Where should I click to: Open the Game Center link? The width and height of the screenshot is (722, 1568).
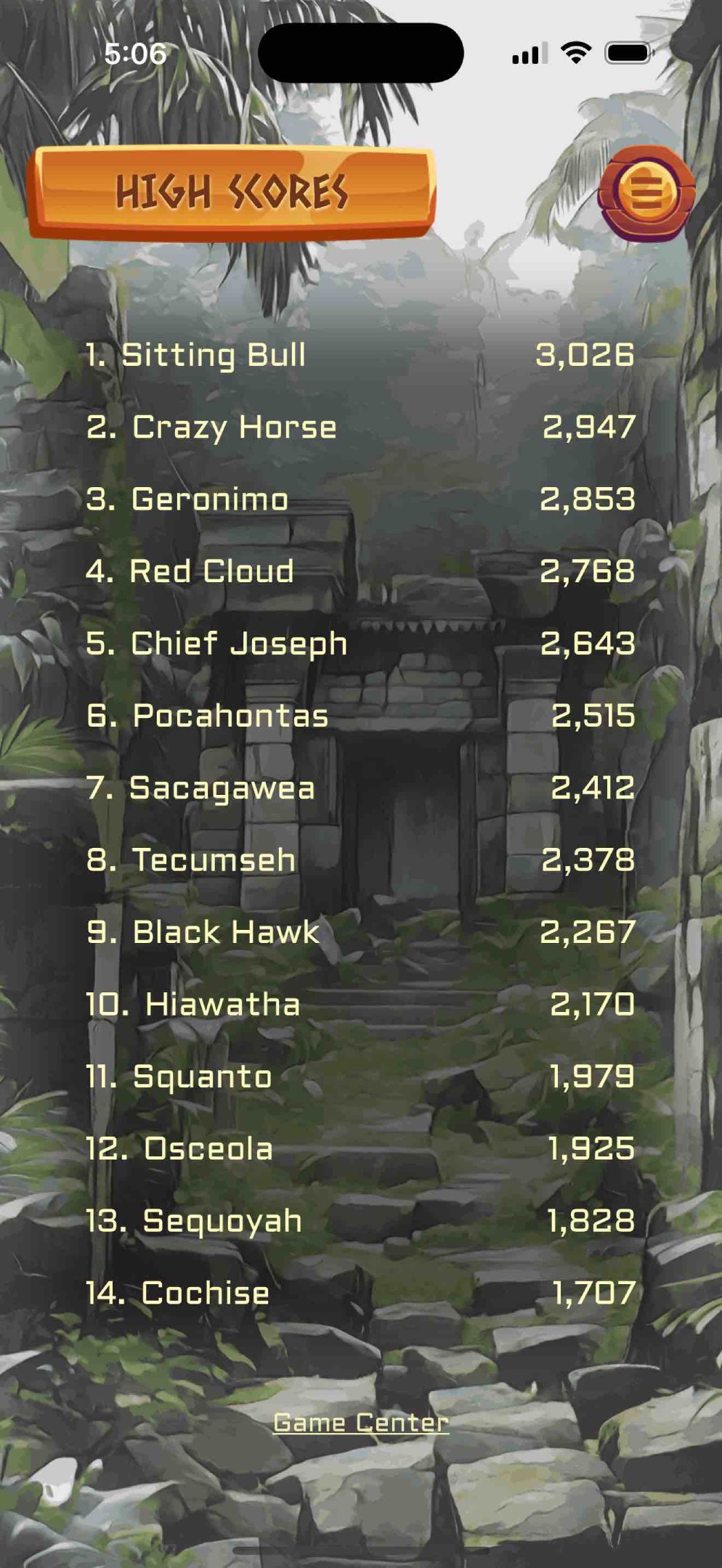[361, 1422]
